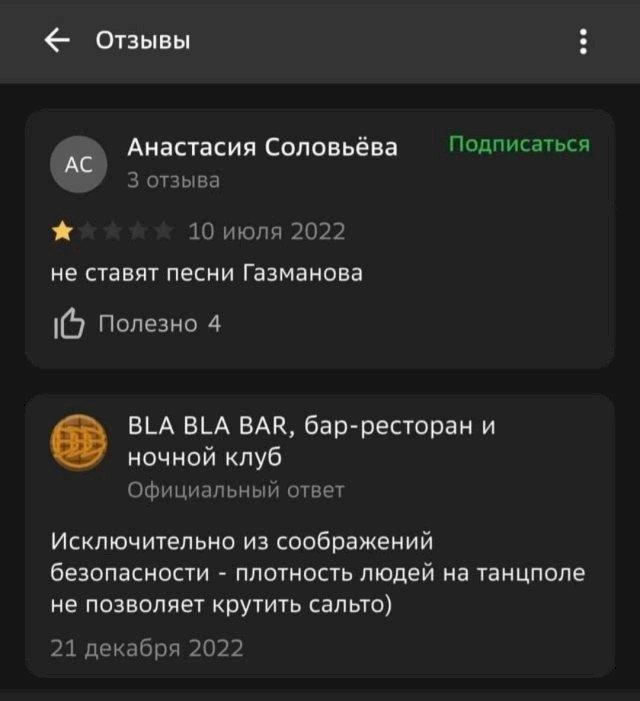Open Анастасия Соловьёва's profile
Viewport: 640px width, 701px height.
(262, 148)
